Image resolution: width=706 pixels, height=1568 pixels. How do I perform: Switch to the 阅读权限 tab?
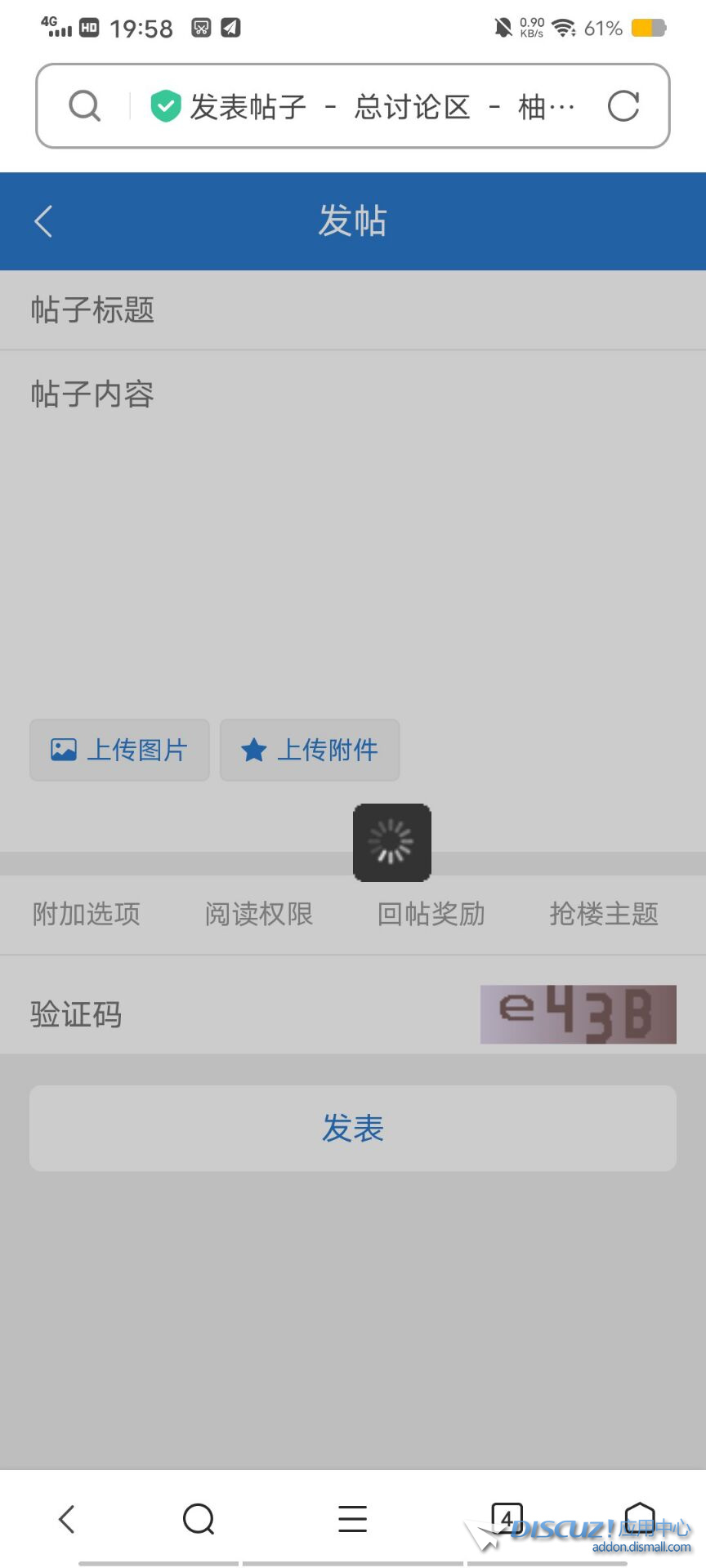click(x=259, y=915)
